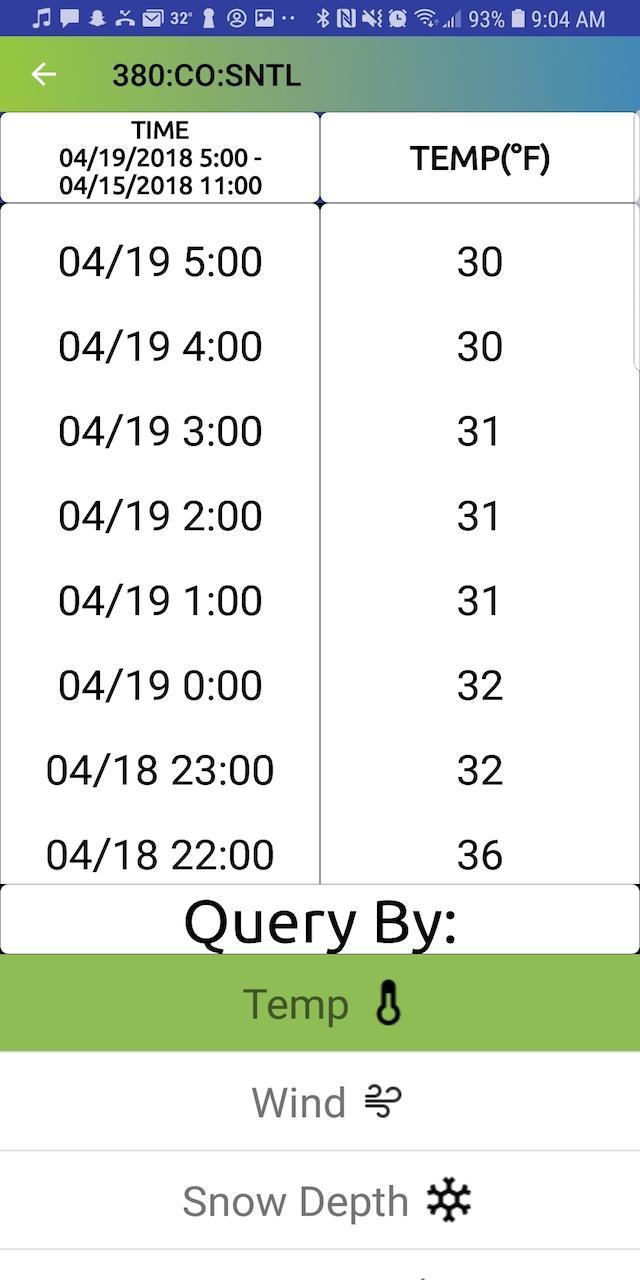Go back using the arrow icon

[x=43, y=74]
